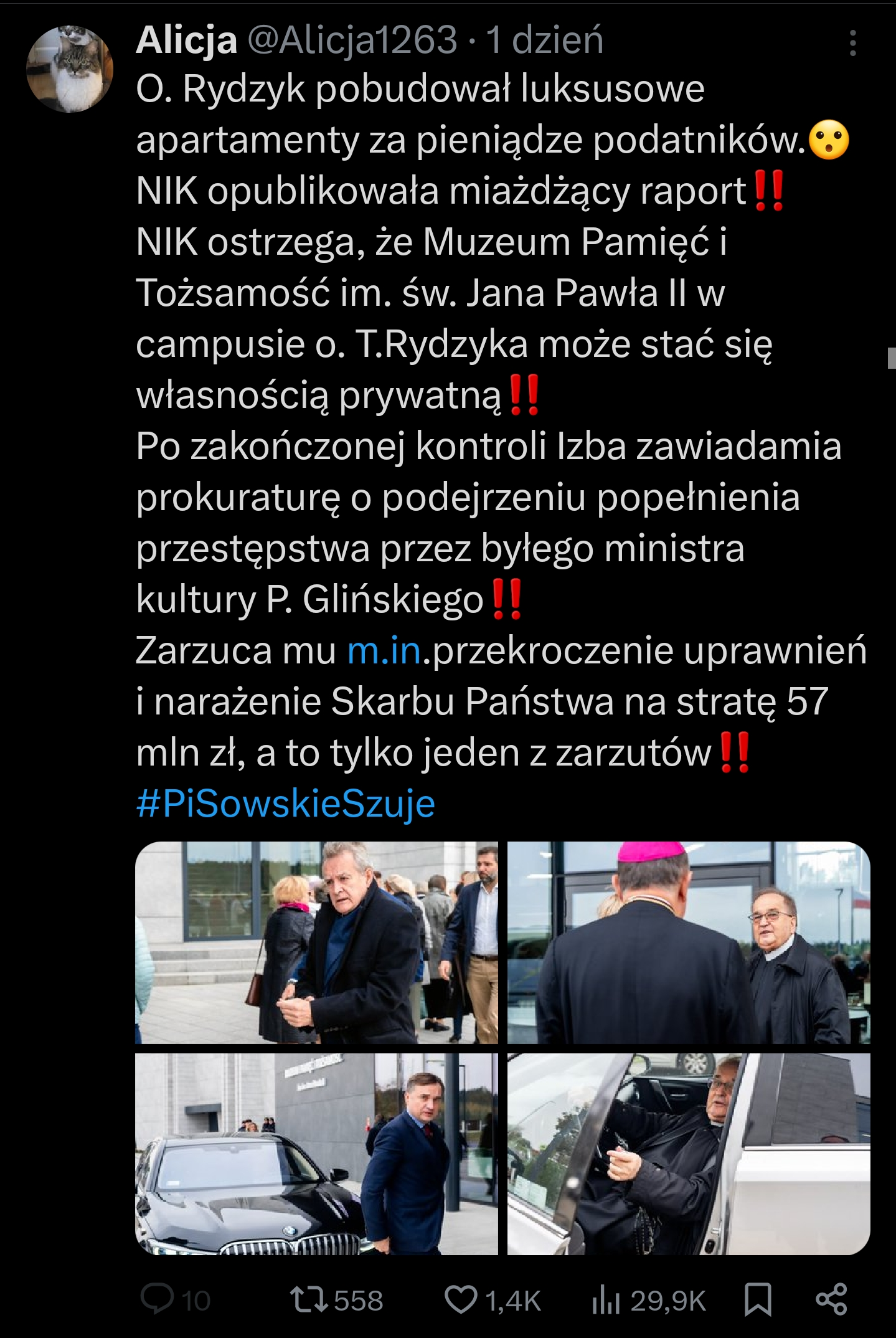Follow the m.in link in the tweet
Screen dimensions: 896x1338
pos(384,650)
